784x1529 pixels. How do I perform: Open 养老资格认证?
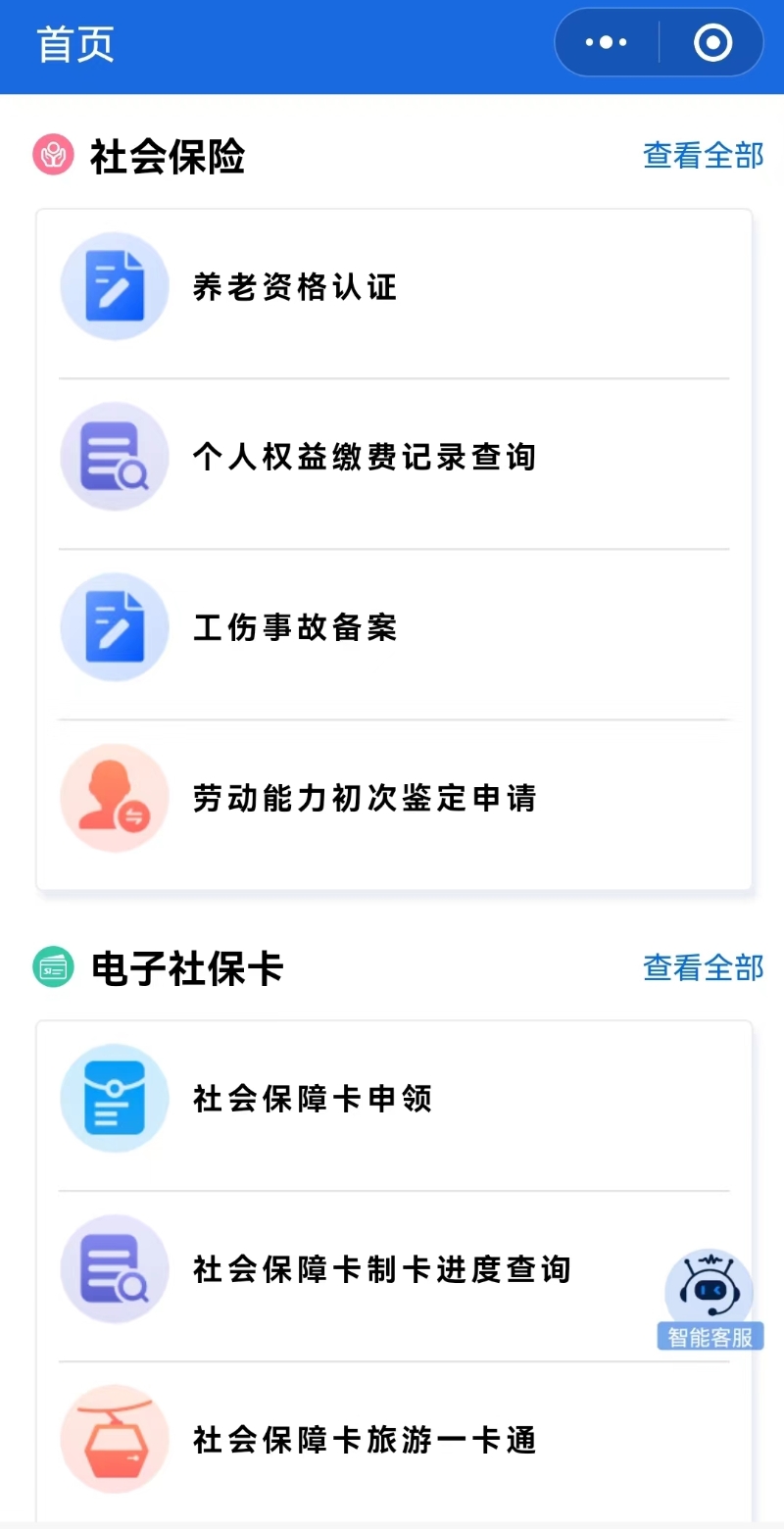[294, 287]
